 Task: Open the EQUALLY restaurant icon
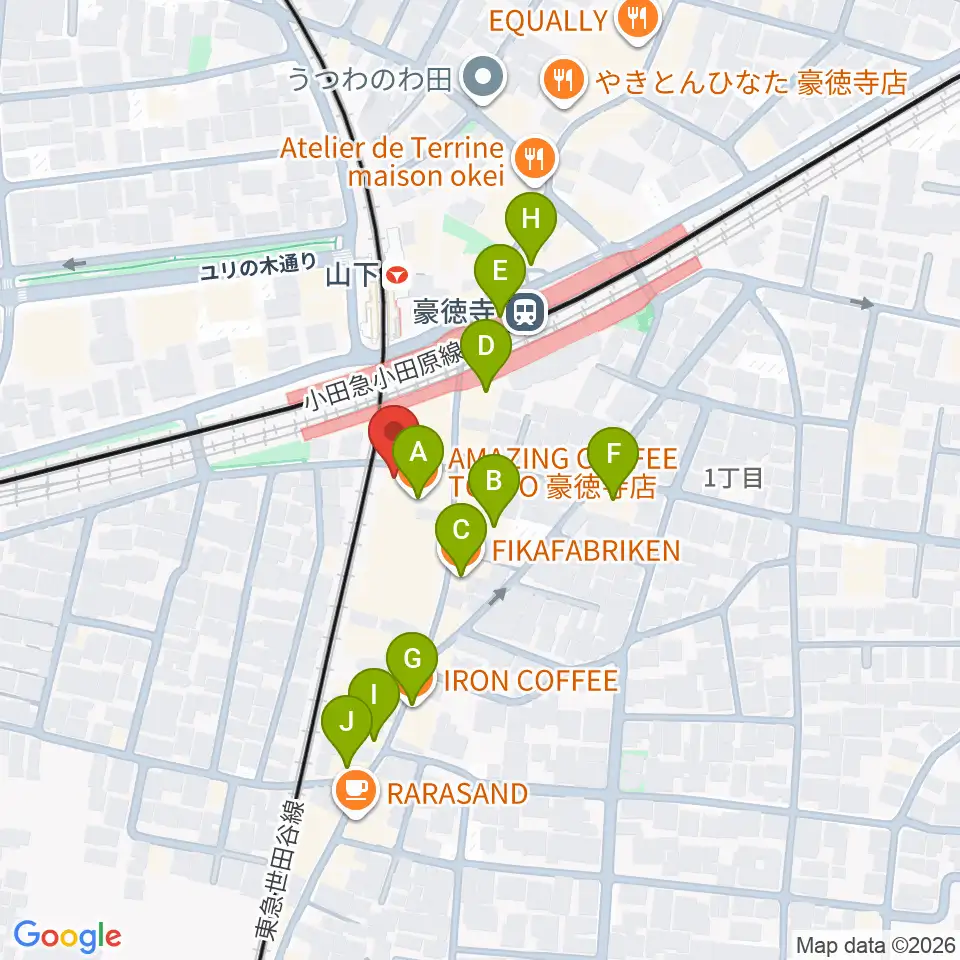point(637,21)
